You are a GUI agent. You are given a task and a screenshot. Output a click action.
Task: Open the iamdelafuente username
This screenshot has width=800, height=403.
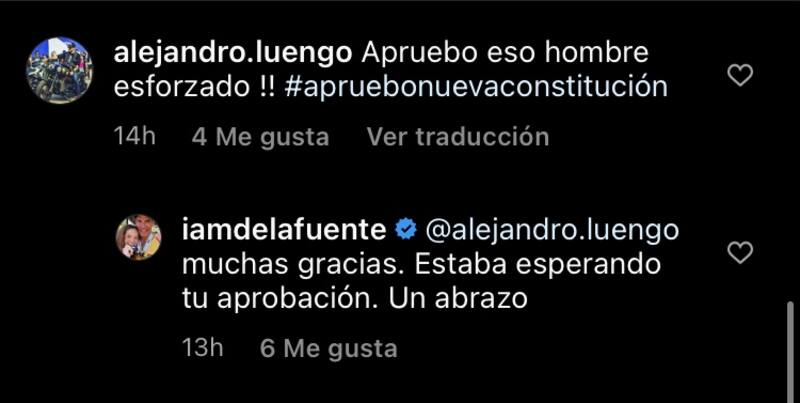click(285, 229)
